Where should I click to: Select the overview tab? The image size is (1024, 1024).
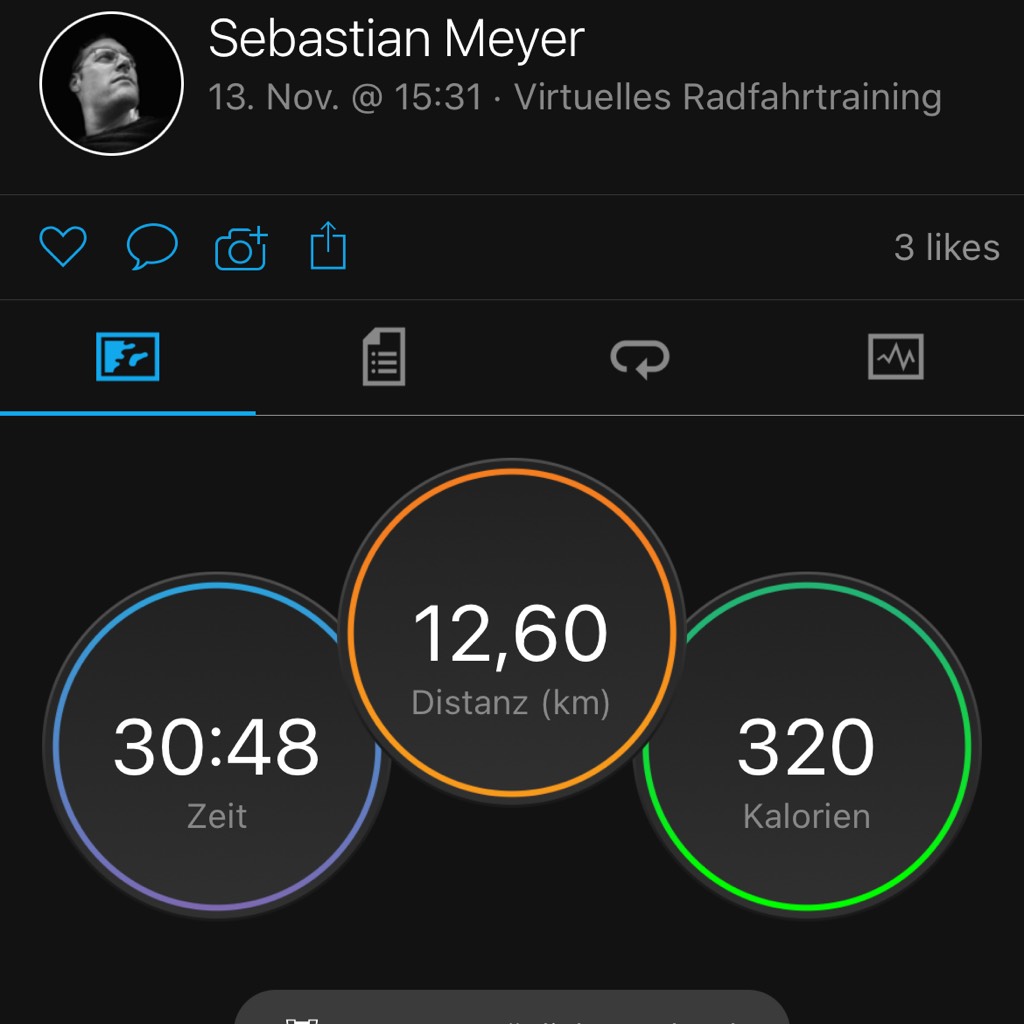[x=128, y=357]
